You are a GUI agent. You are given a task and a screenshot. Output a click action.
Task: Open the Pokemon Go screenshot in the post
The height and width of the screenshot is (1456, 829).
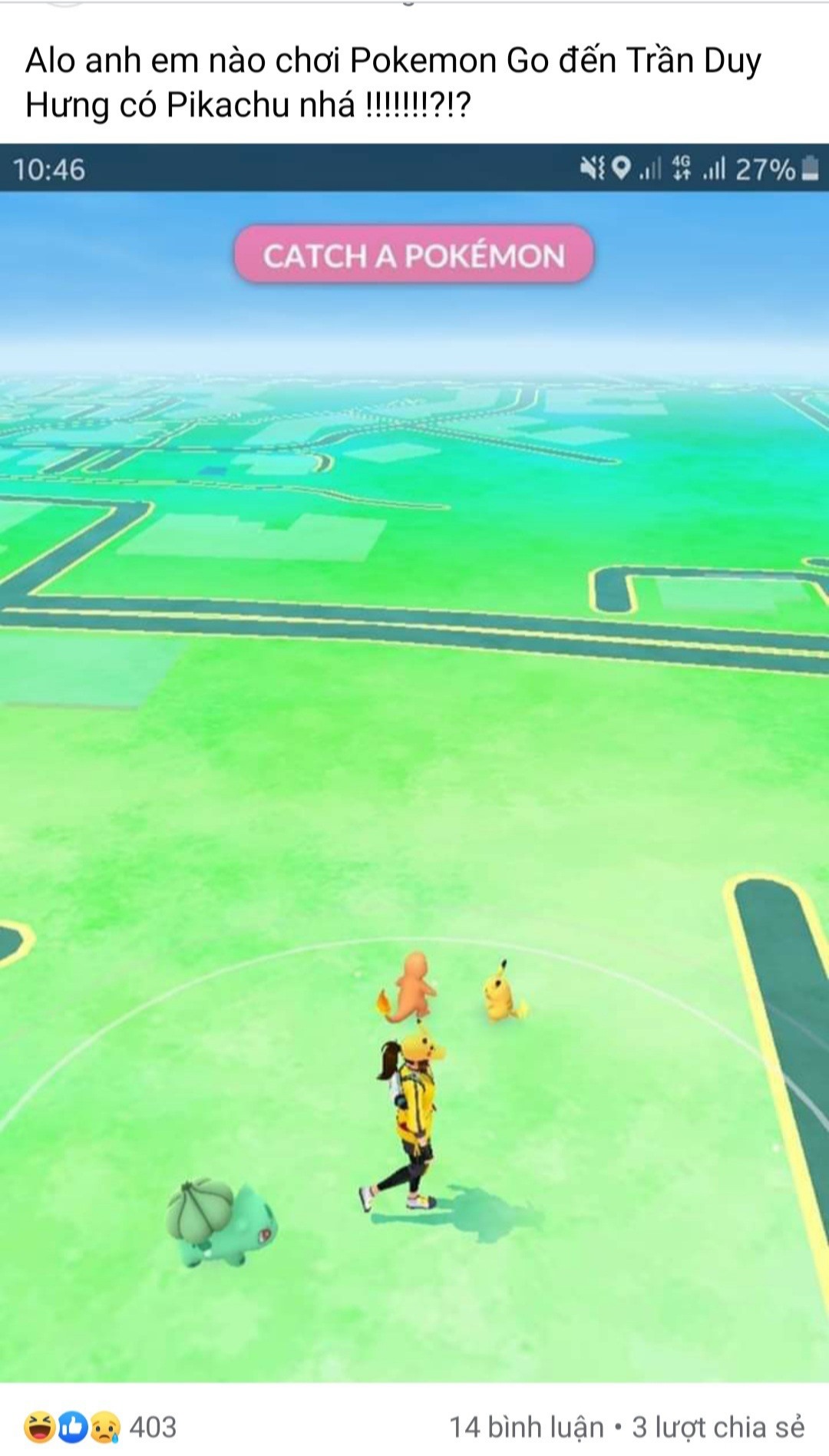coord(414,768)
